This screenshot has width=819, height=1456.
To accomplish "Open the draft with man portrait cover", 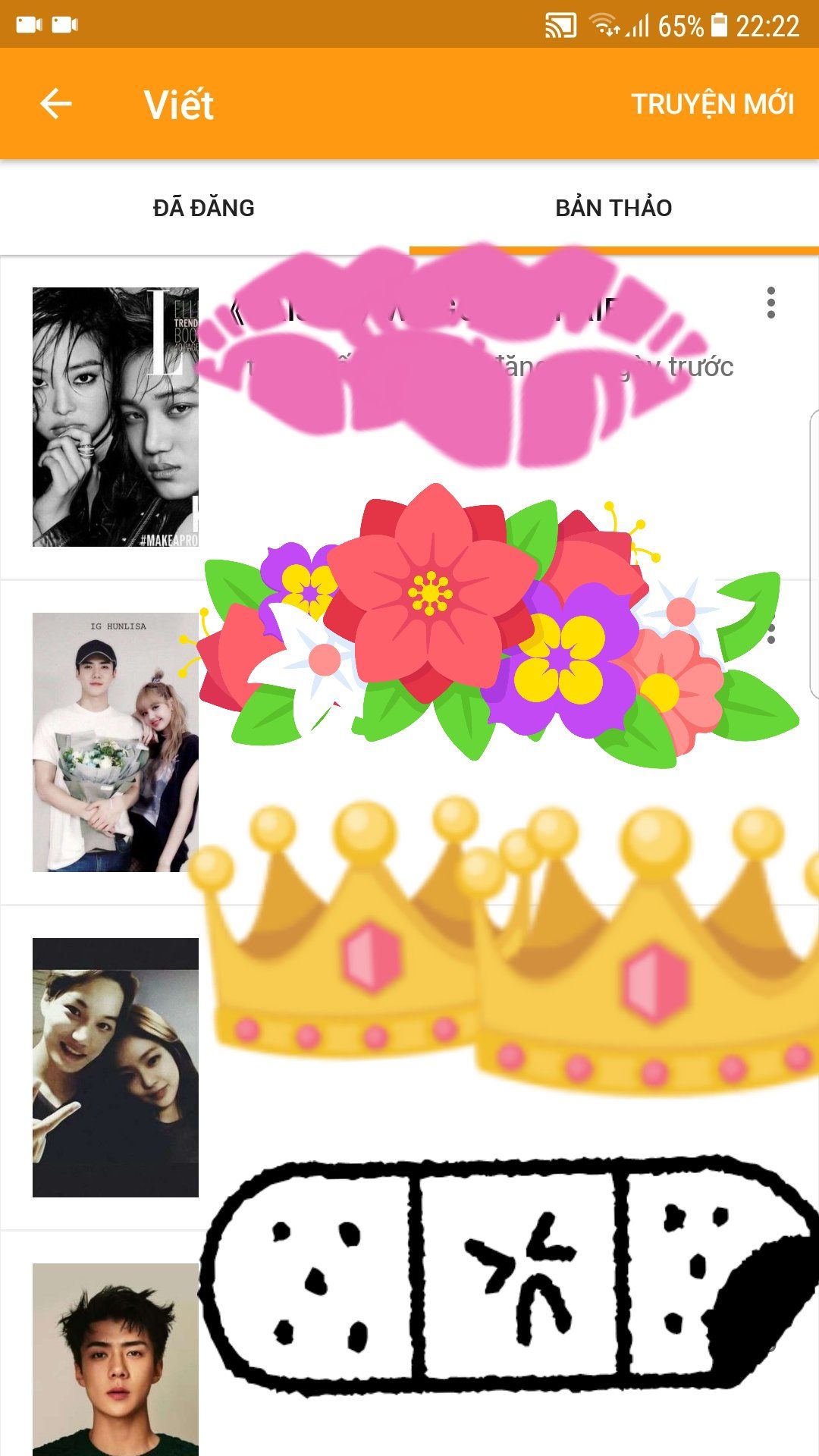I will coord(115,1357).
